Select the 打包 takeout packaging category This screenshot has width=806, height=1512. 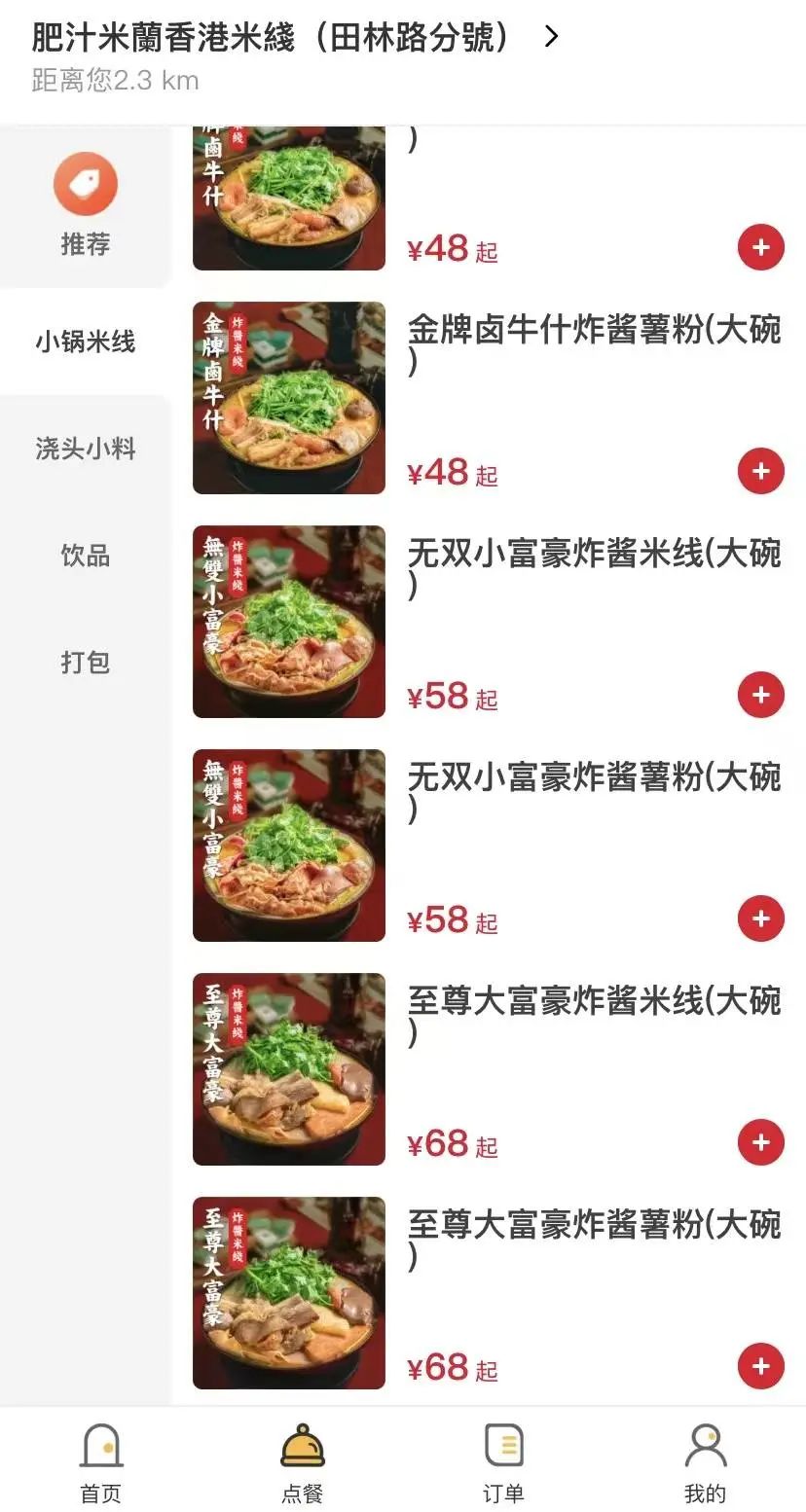point(86,663)
